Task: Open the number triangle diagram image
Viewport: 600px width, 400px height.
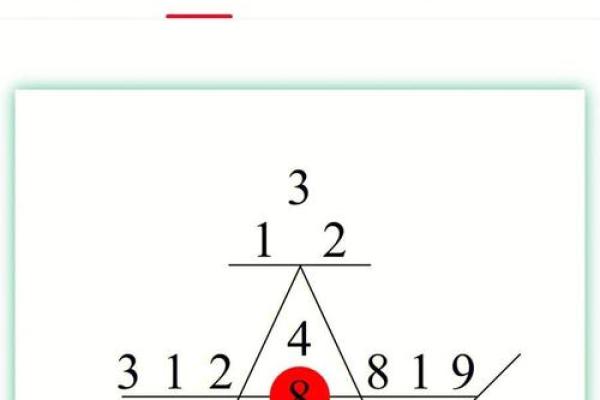Action: tap(300, 260)
